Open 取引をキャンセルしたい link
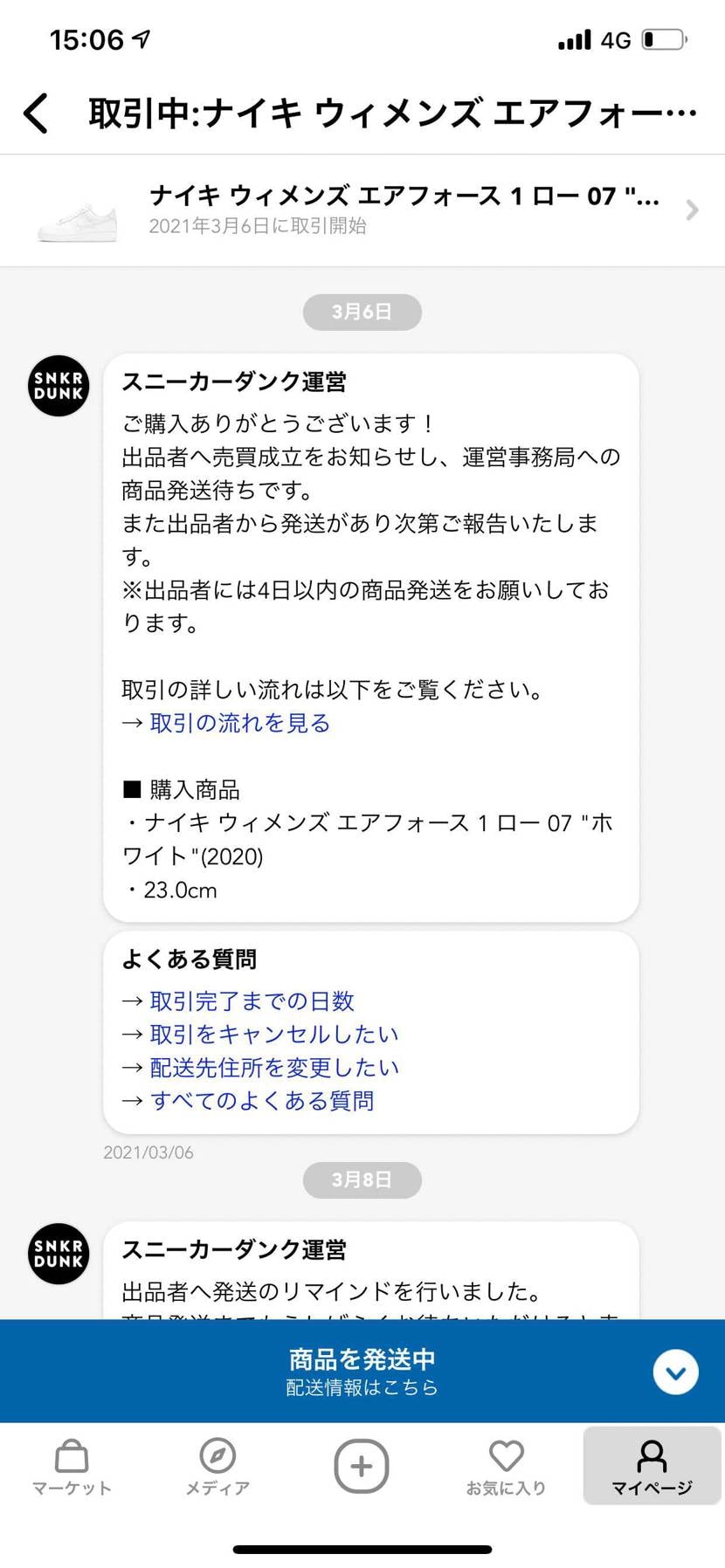The height and width of the screenshot is (1568, 725). (x=273, y=1035)
